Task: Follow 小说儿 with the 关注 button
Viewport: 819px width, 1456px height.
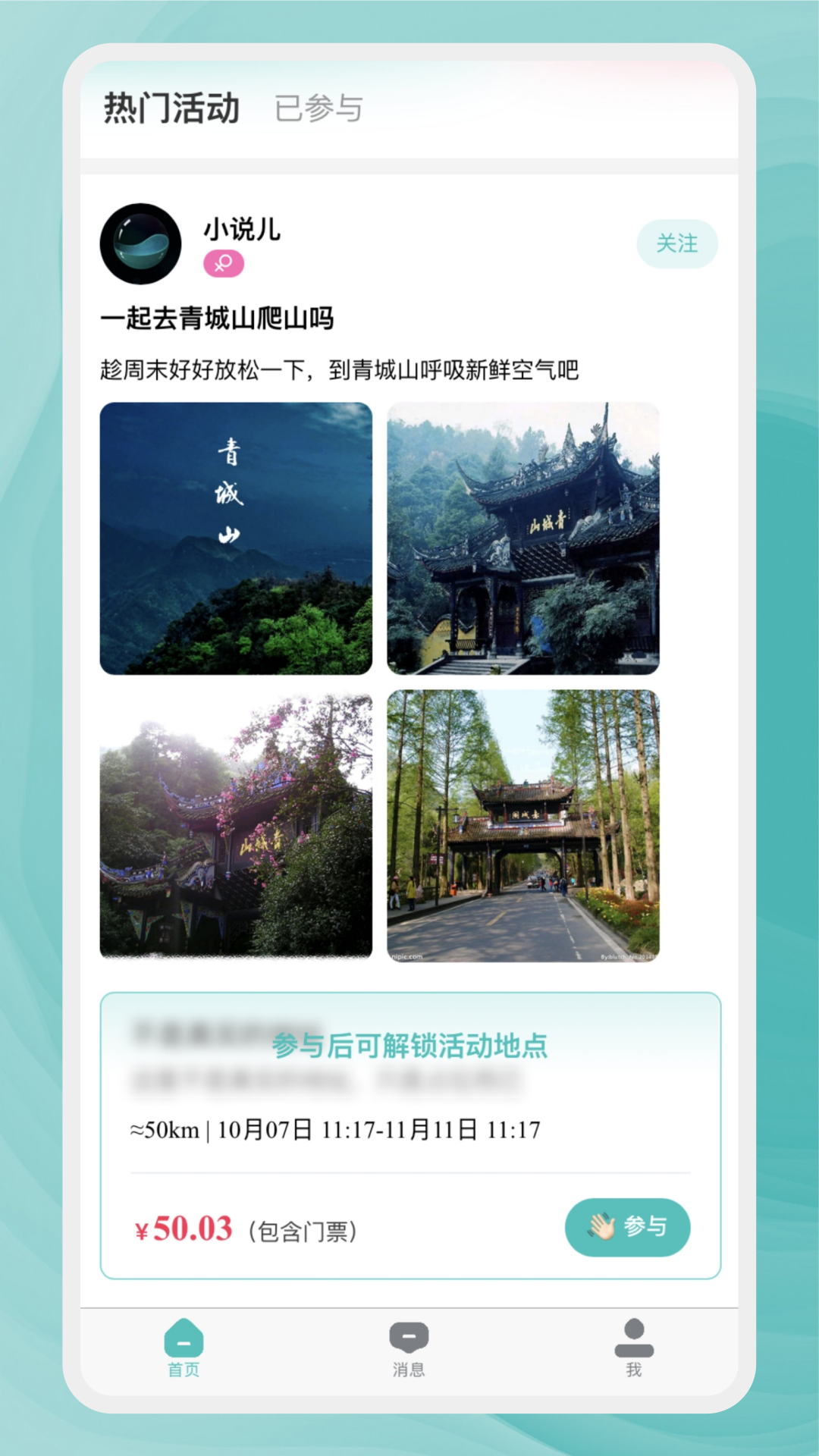Action: pos(676,243)
